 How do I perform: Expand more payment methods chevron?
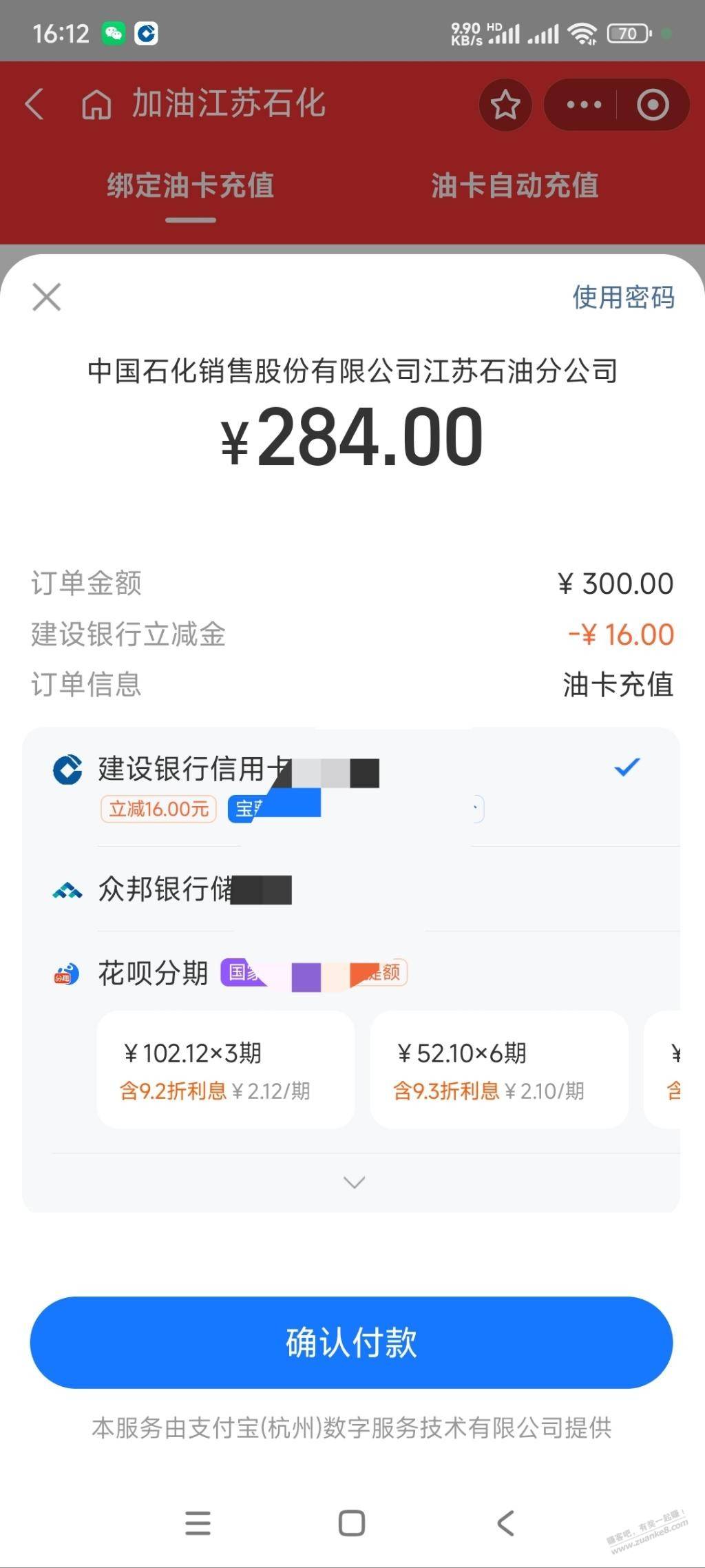(x=354, y=1182)
